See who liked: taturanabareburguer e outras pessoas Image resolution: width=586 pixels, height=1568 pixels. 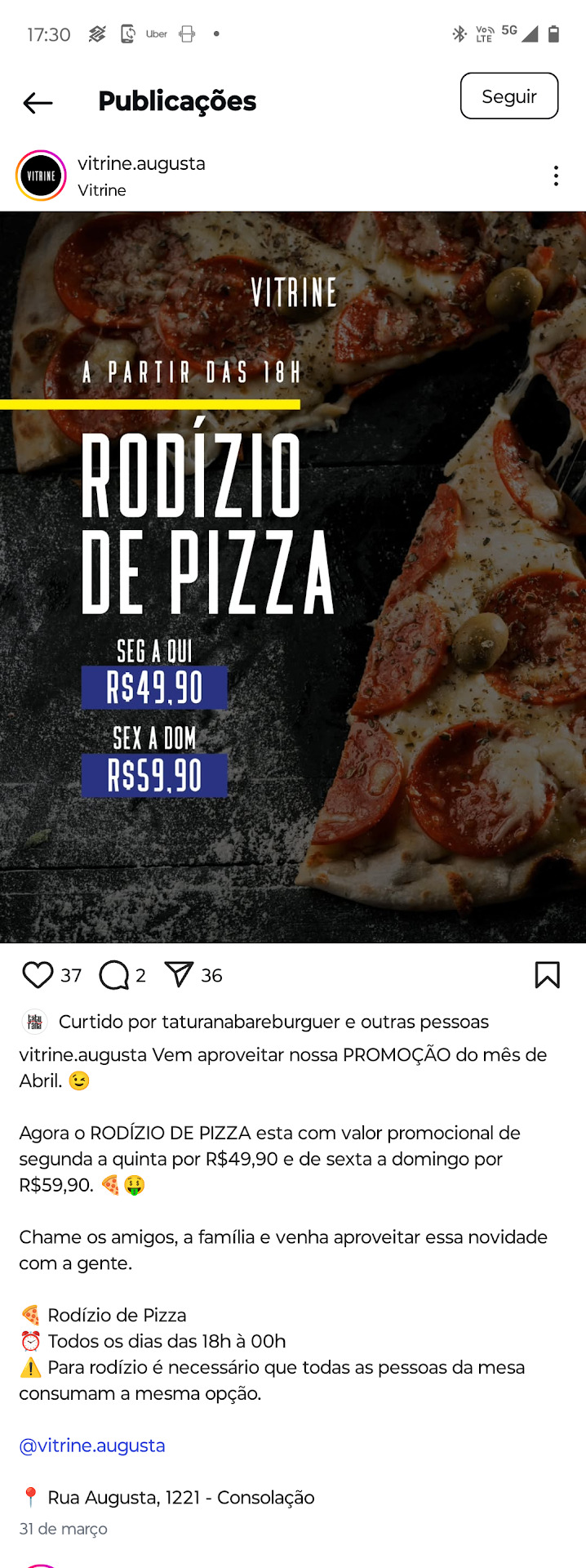point(273,1022)
